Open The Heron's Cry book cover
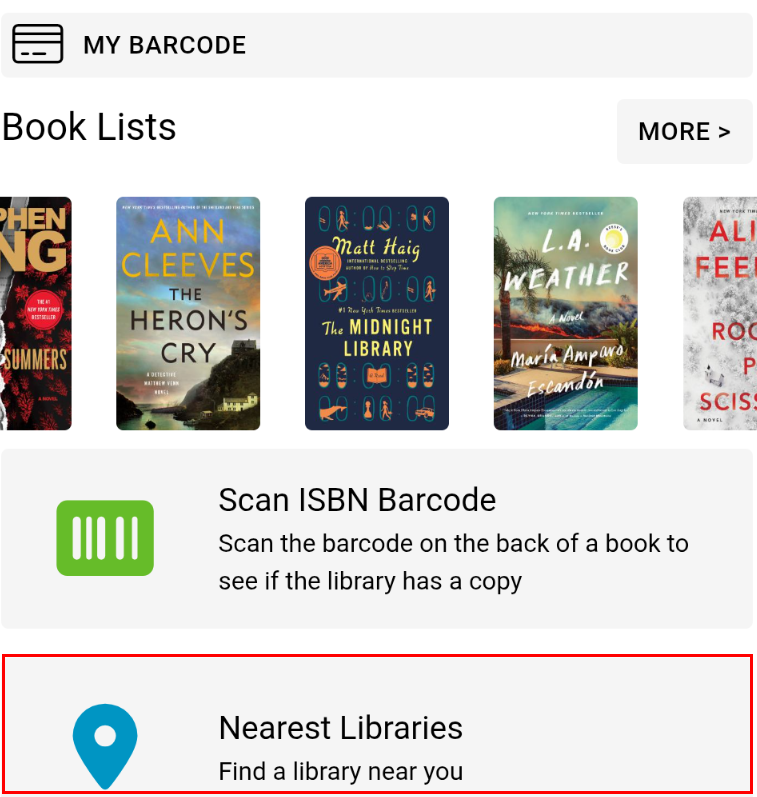 tap(188, 313)
